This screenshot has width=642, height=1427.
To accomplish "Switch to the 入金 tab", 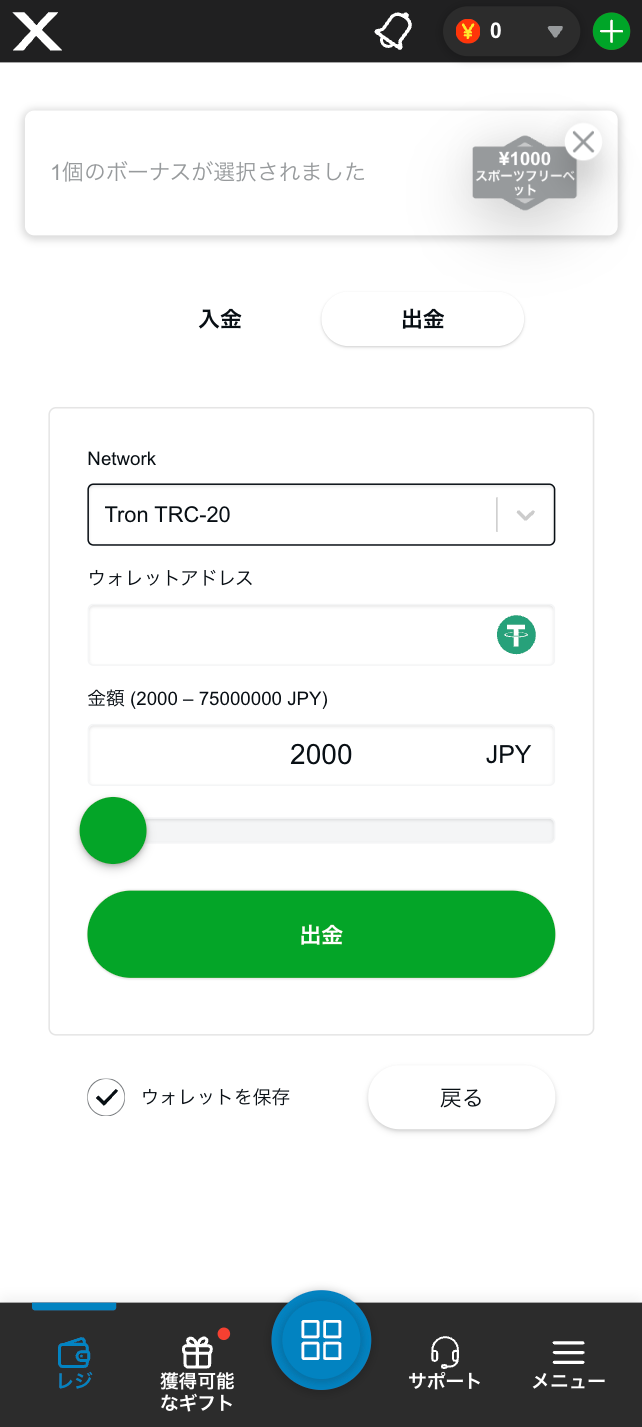I will coord(220,320).
